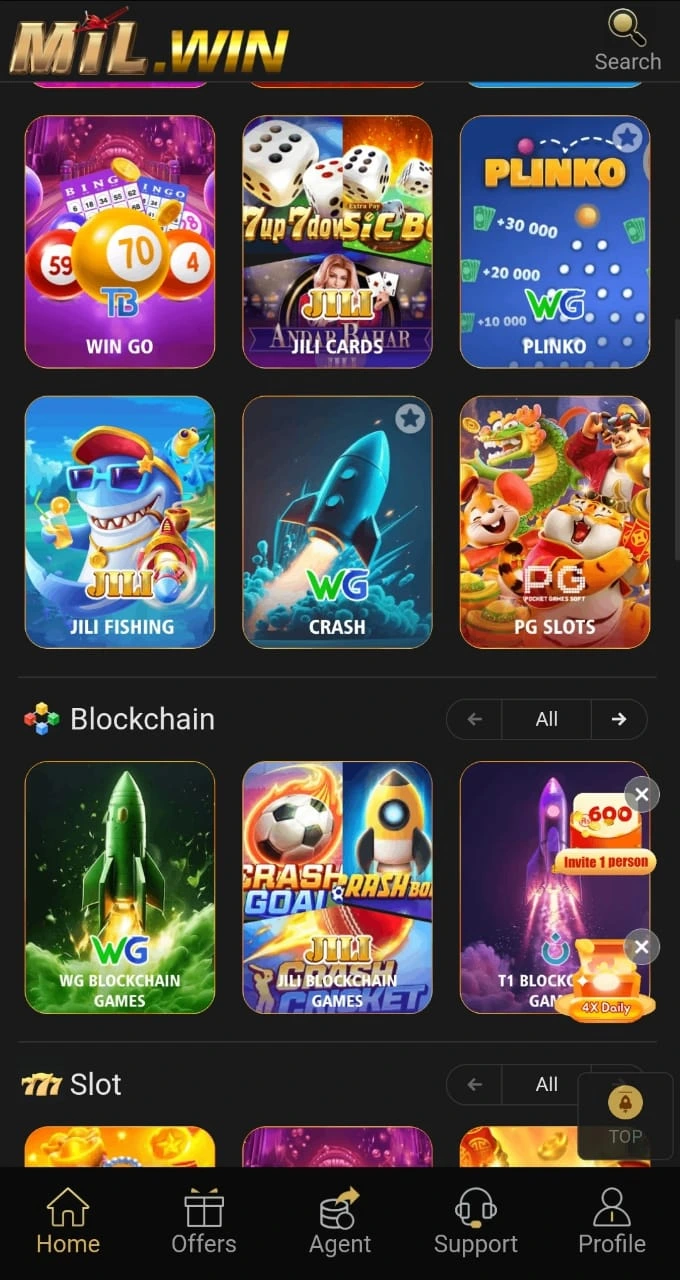This screenshot has width=680, height=1280.
Task: Go to the Profile tab
Action: 612,1222
